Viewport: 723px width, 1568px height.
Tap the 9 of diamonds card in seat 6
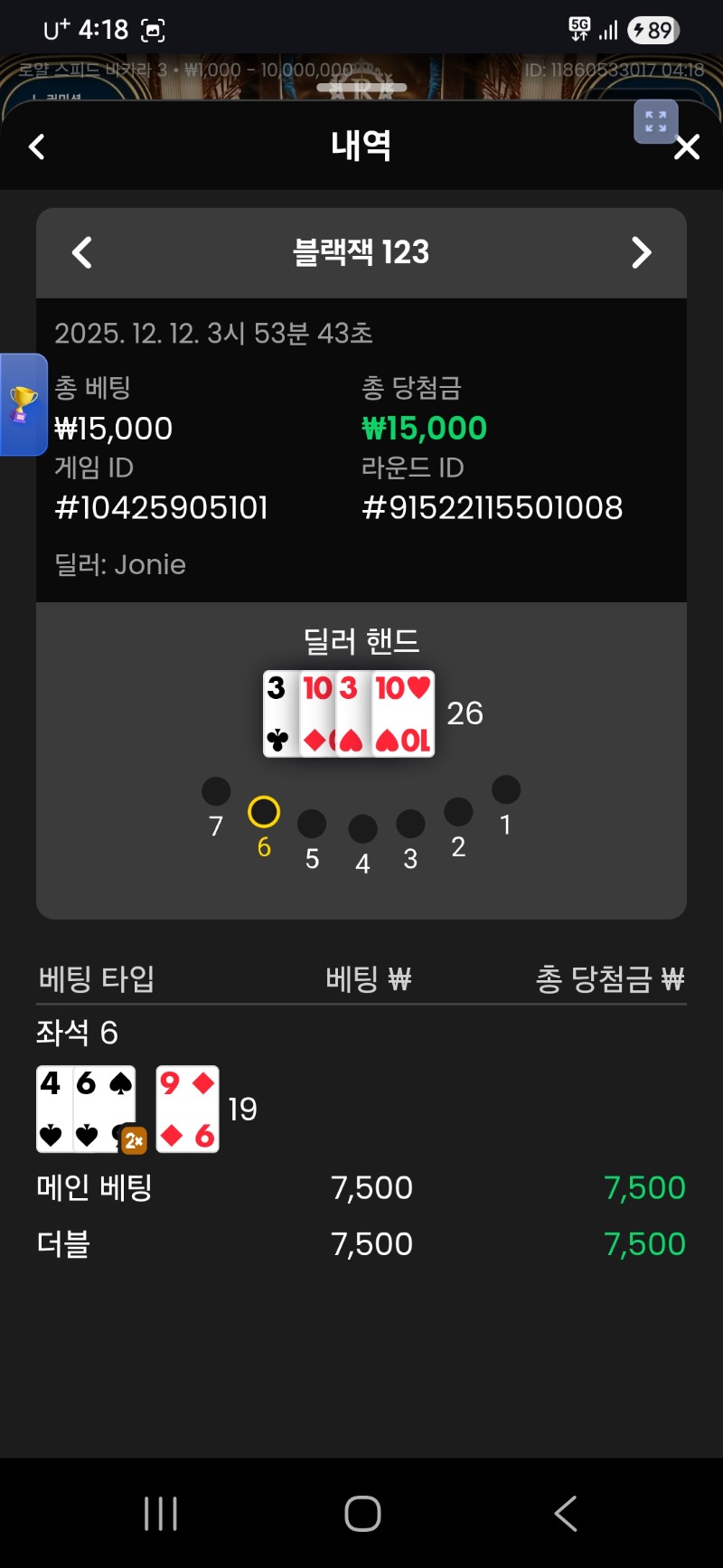[x=187, y=1110]
